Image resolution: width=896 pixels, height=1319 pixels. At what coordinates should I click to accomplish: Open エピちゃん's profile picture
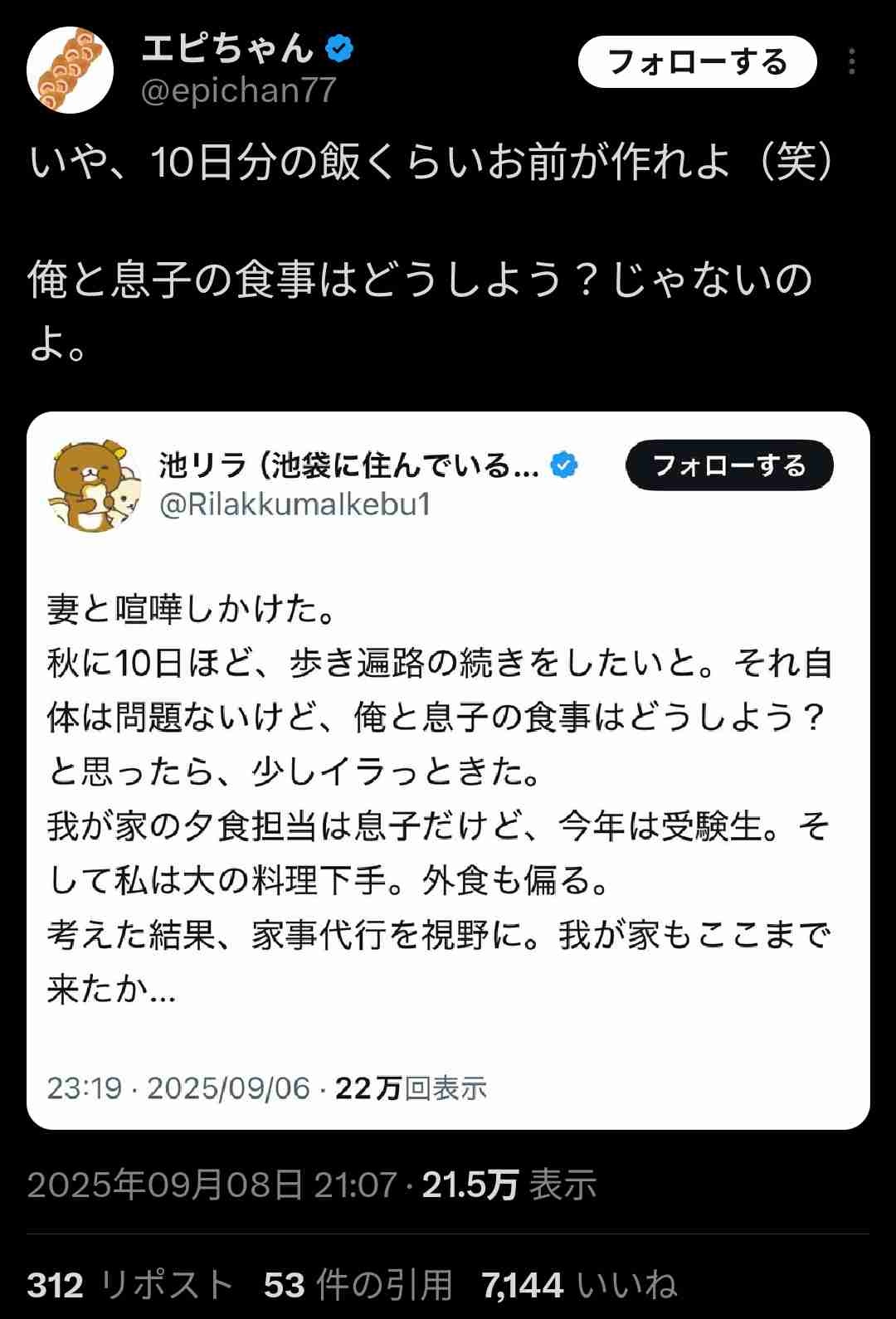point(70,71)
